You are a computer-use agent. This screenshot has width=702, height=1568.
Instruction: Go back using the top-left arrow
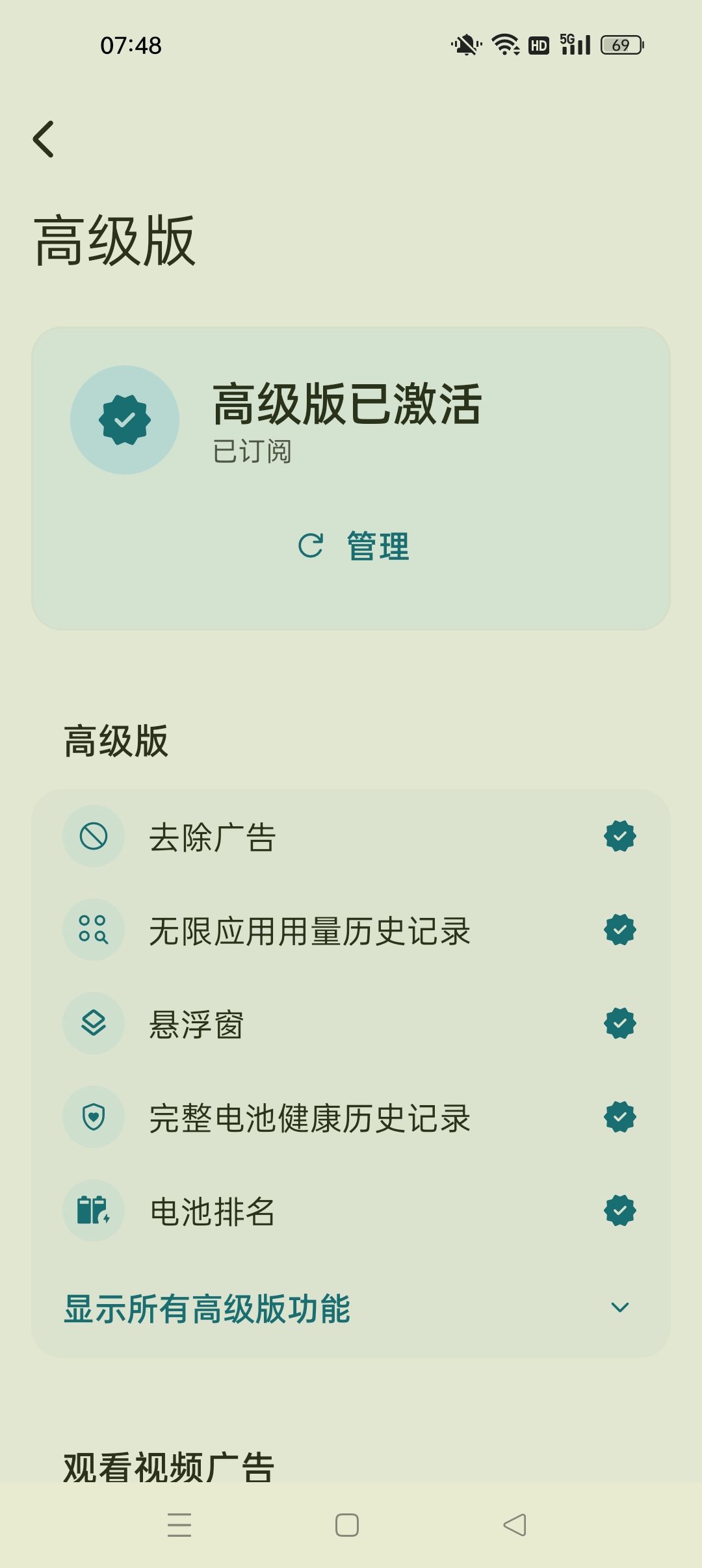point(44,139)
